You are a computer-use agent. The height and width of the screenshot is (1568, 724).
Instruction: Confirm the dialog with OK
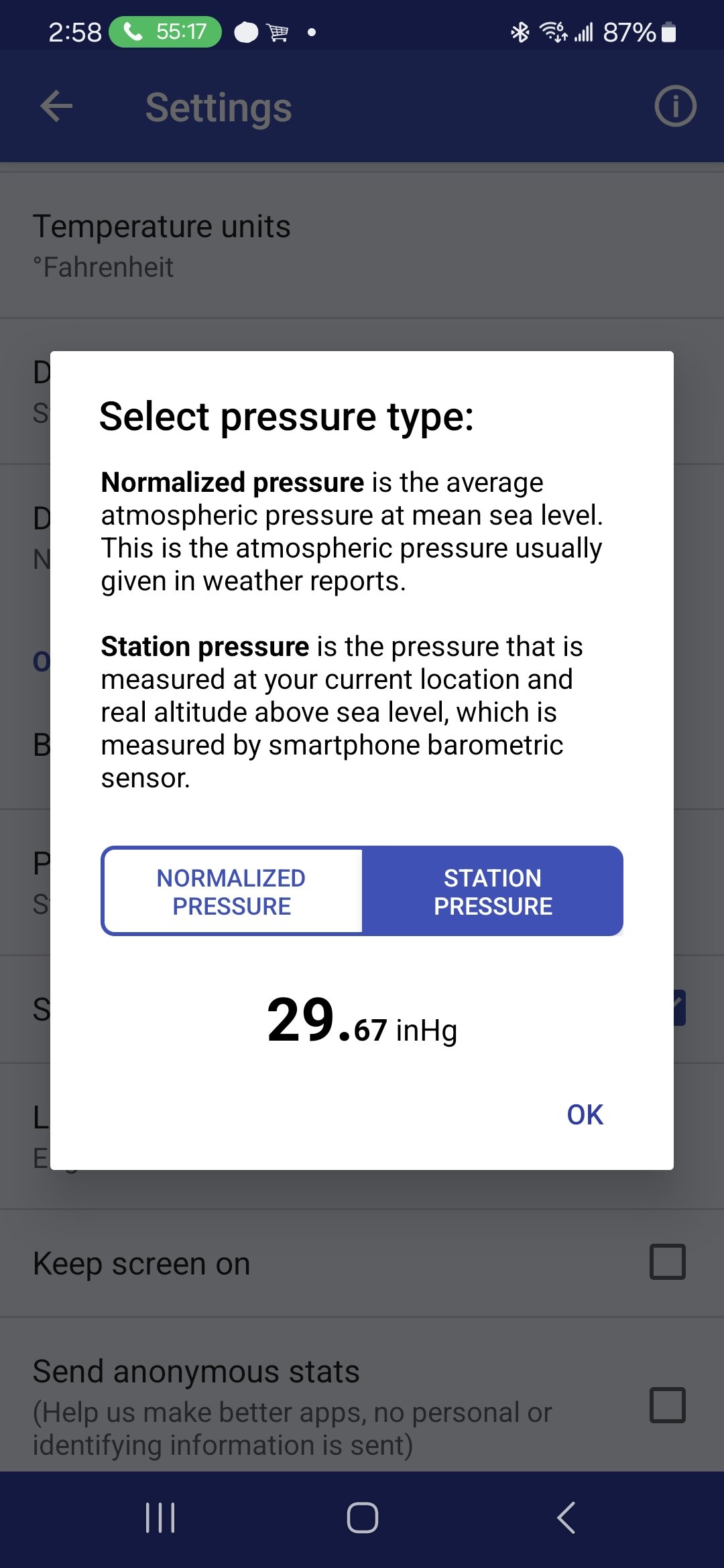click(x=585, y=1115)
